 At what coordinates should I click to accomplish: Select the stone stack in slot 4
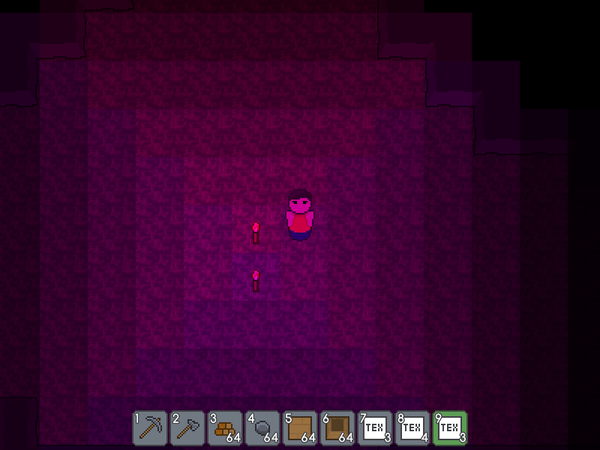264,428
